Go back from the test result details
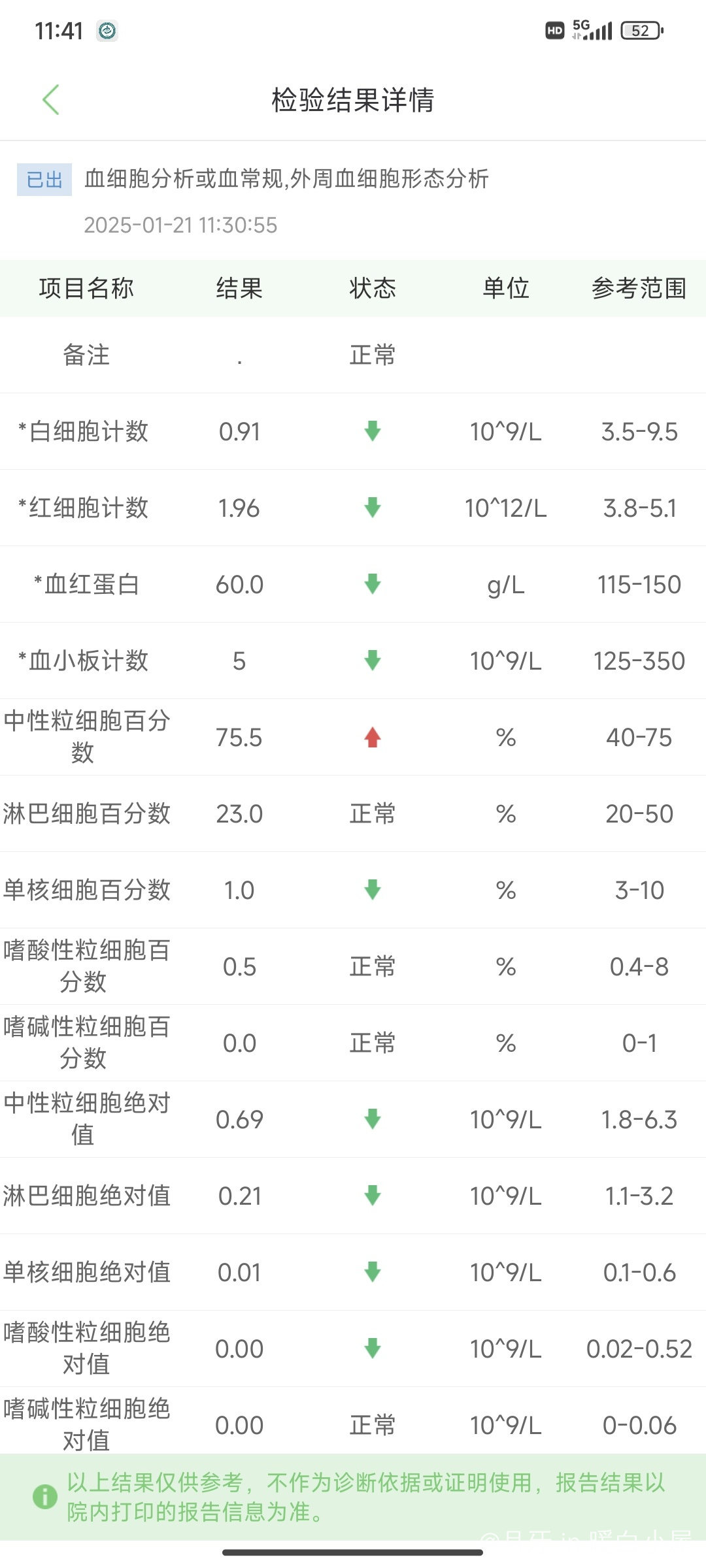This screenshot has width=706, height=1568. 51,100
